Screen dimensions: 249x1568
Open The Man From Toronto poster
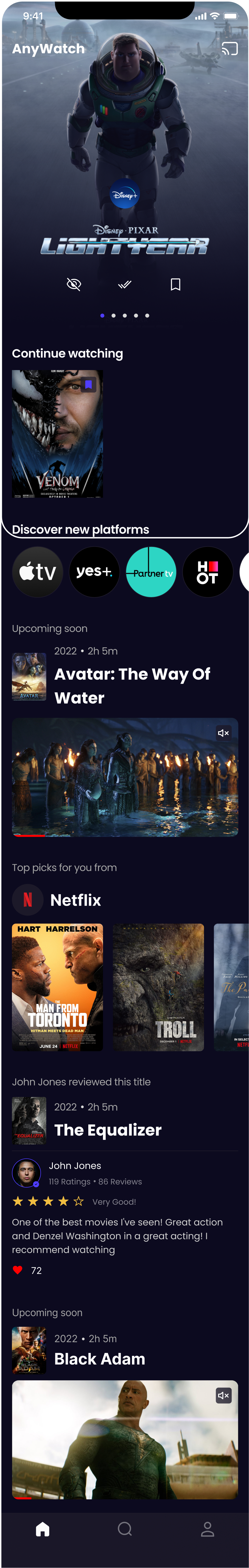click(x=57, y=987)
